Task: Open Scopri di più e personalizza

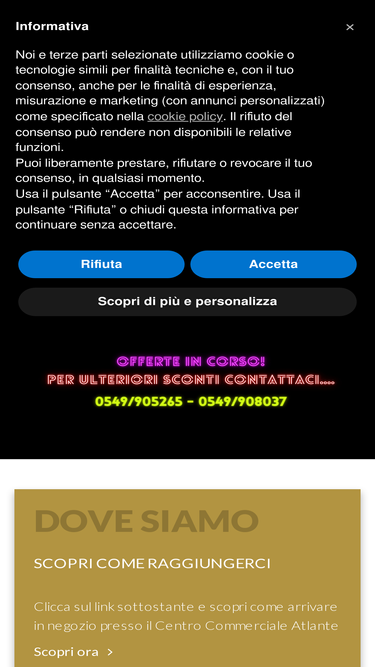Action: click(188, 302)
